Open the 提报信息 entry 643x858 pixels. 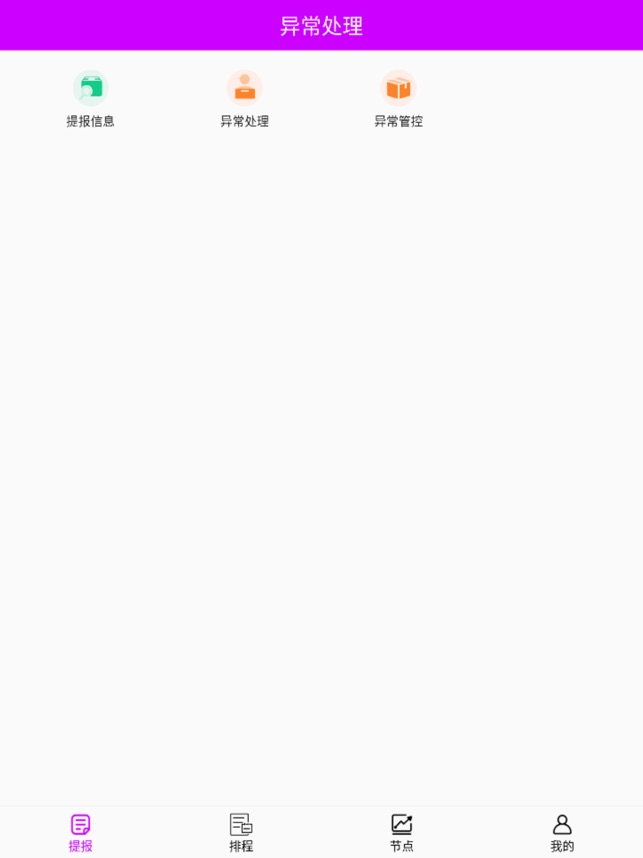coord(90,99)
